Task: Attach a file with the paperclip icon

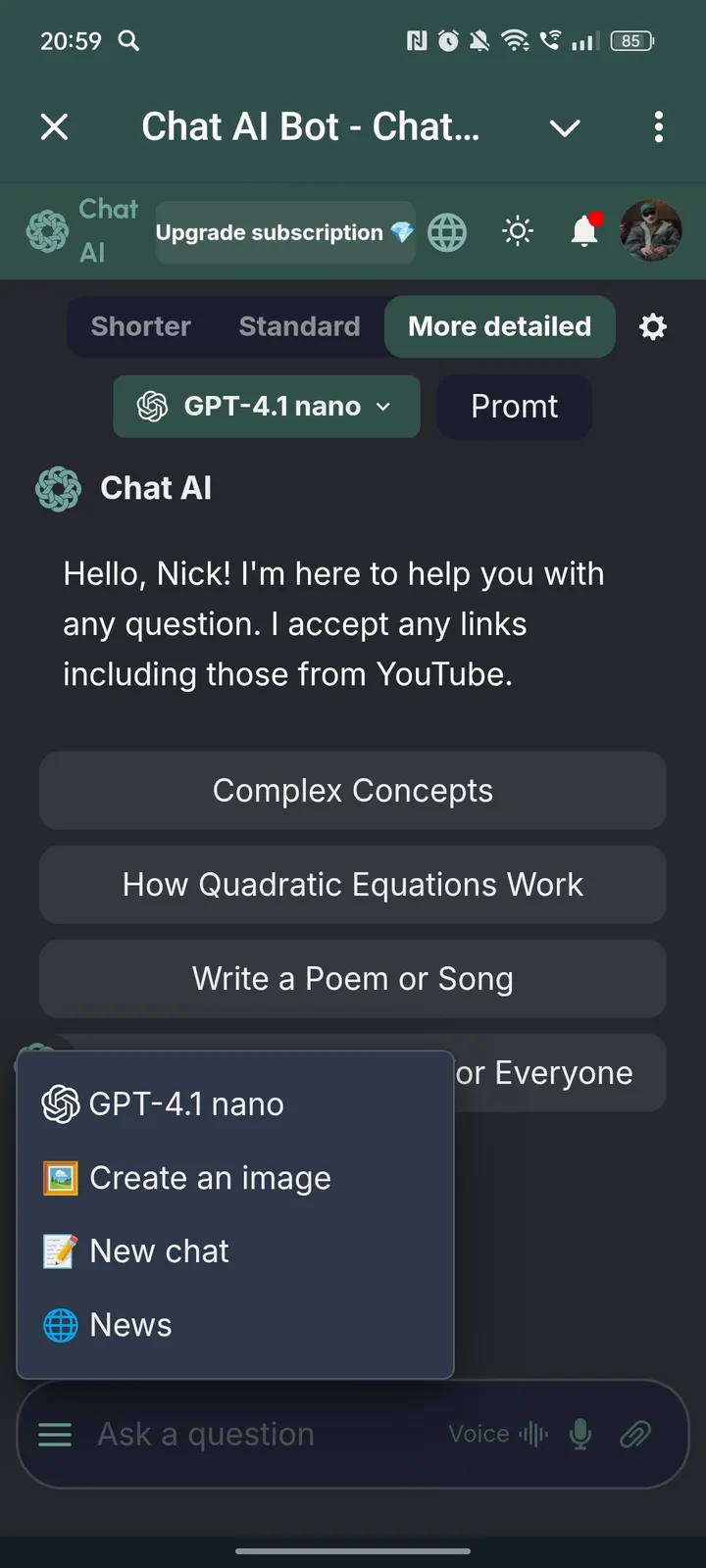Action: click(635, 1435)
